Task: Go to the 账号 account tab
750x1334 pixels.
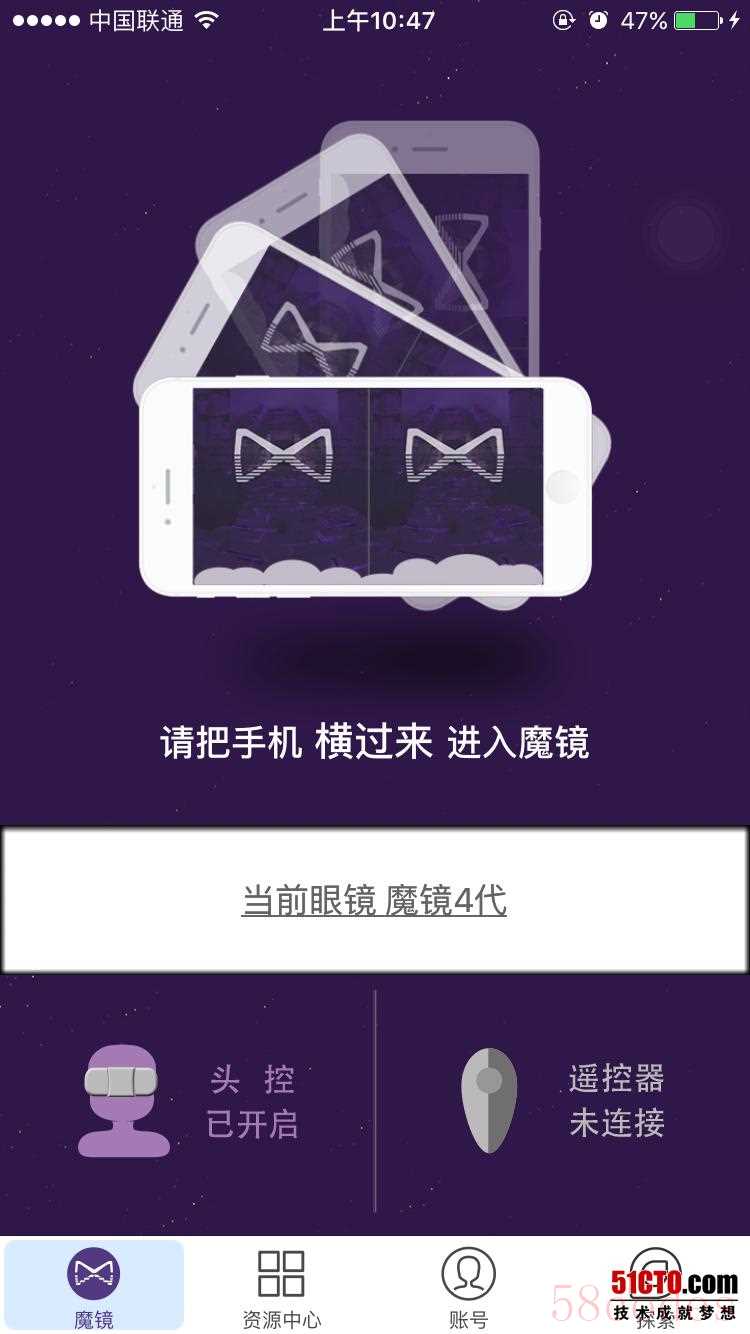Action: click(x=468, y=1285)
